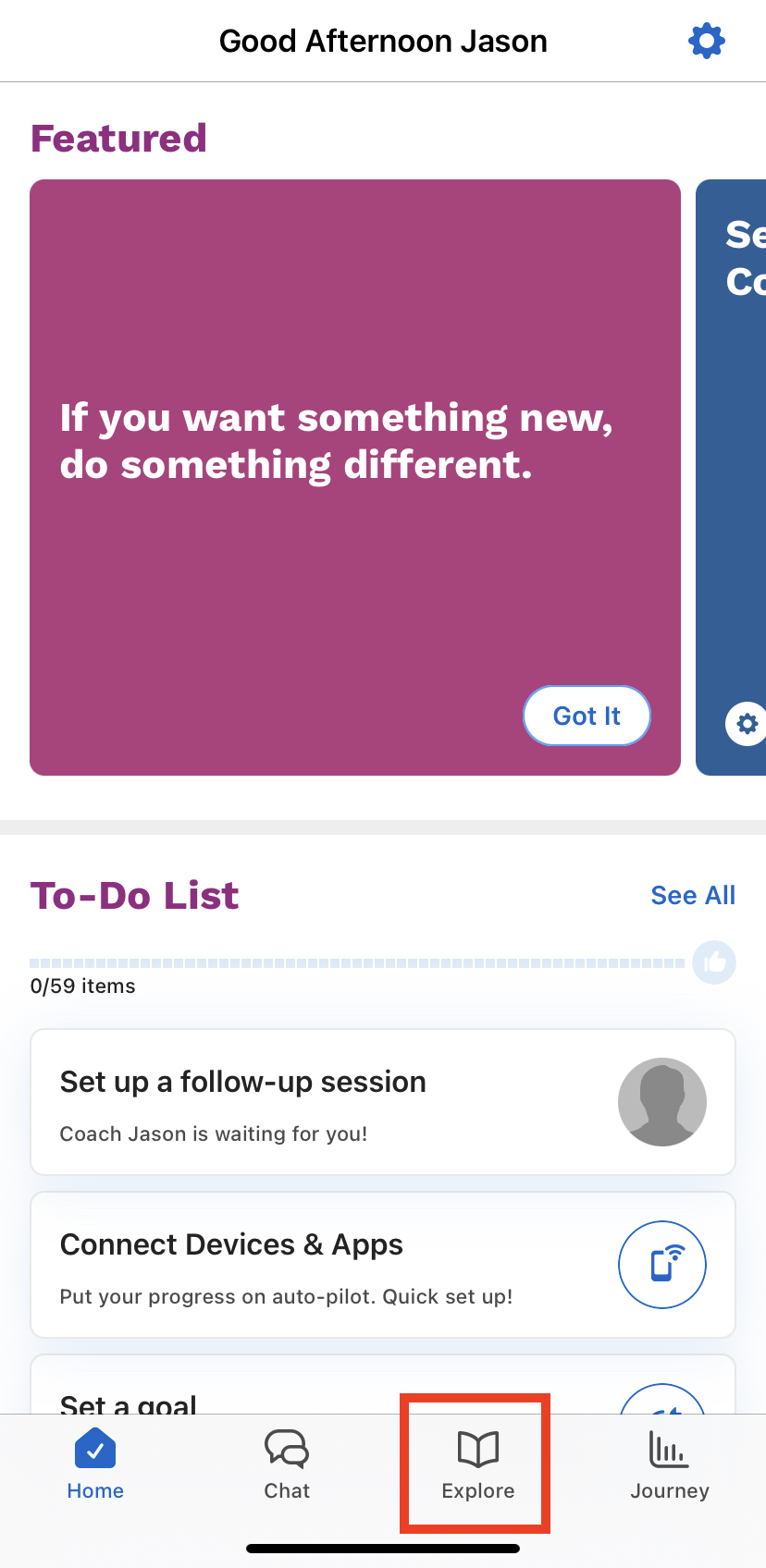Open Set up a follow-up session
Screen dimensions: 766x1568
[x=383, y=1102]
